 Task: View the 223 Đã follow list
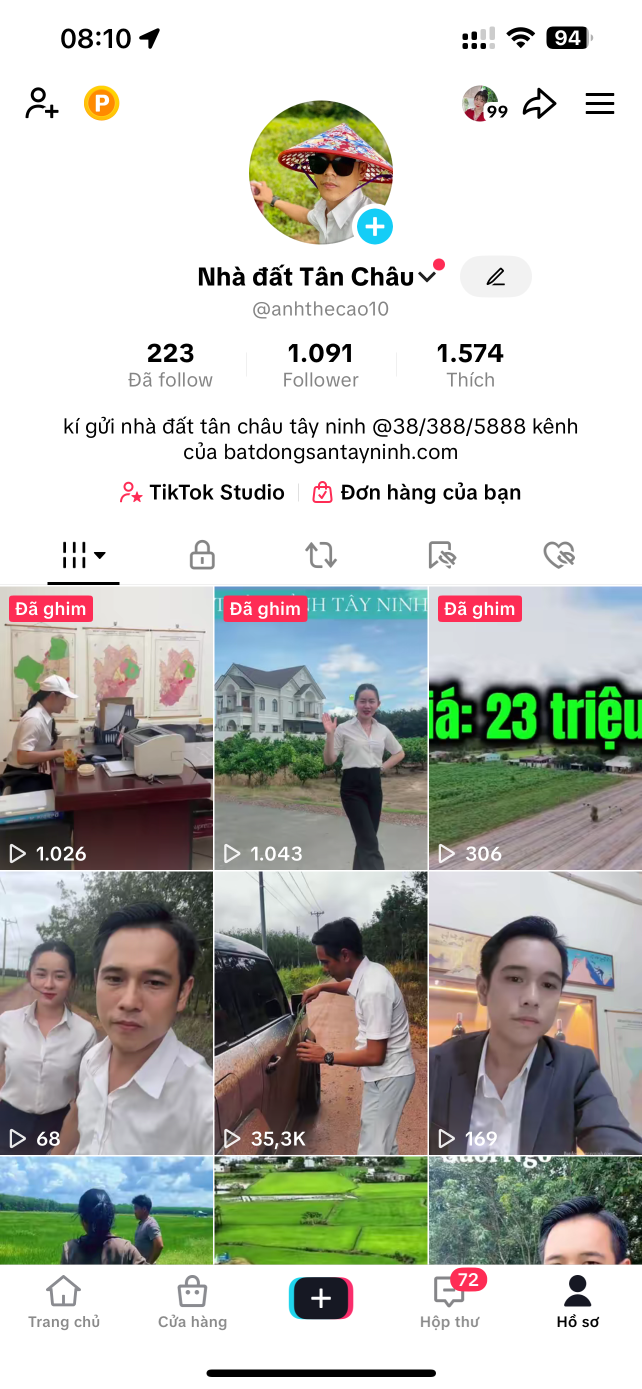[170, 365]
